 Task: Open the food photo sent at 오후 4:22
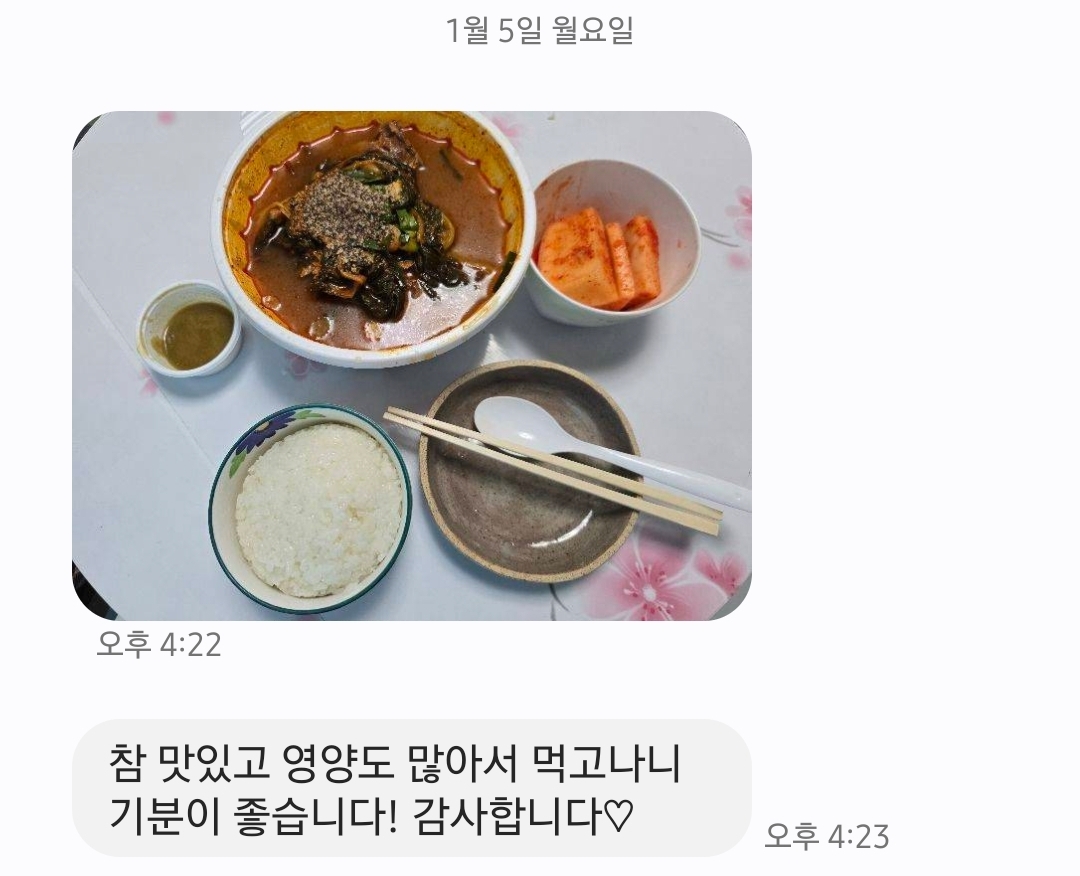pos(411,365)
